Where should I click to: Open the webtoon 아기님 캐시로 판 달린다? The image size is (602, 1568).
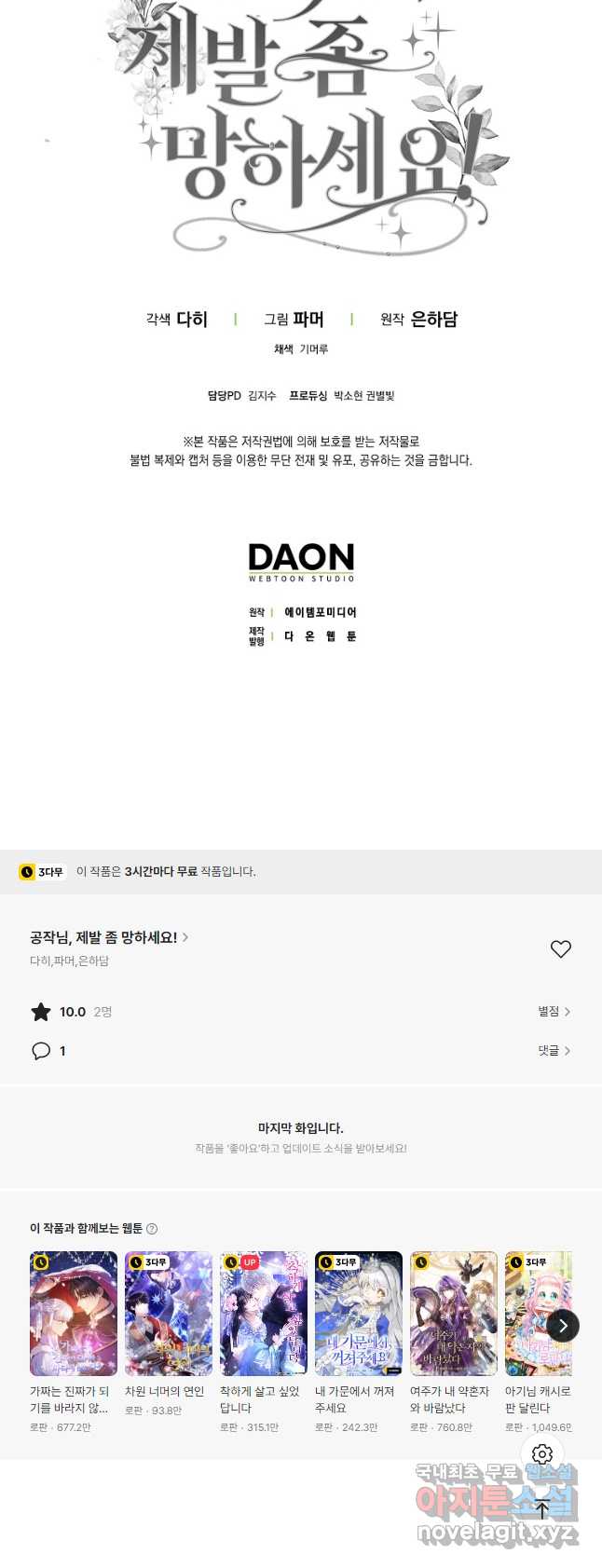coord(536,1314)
